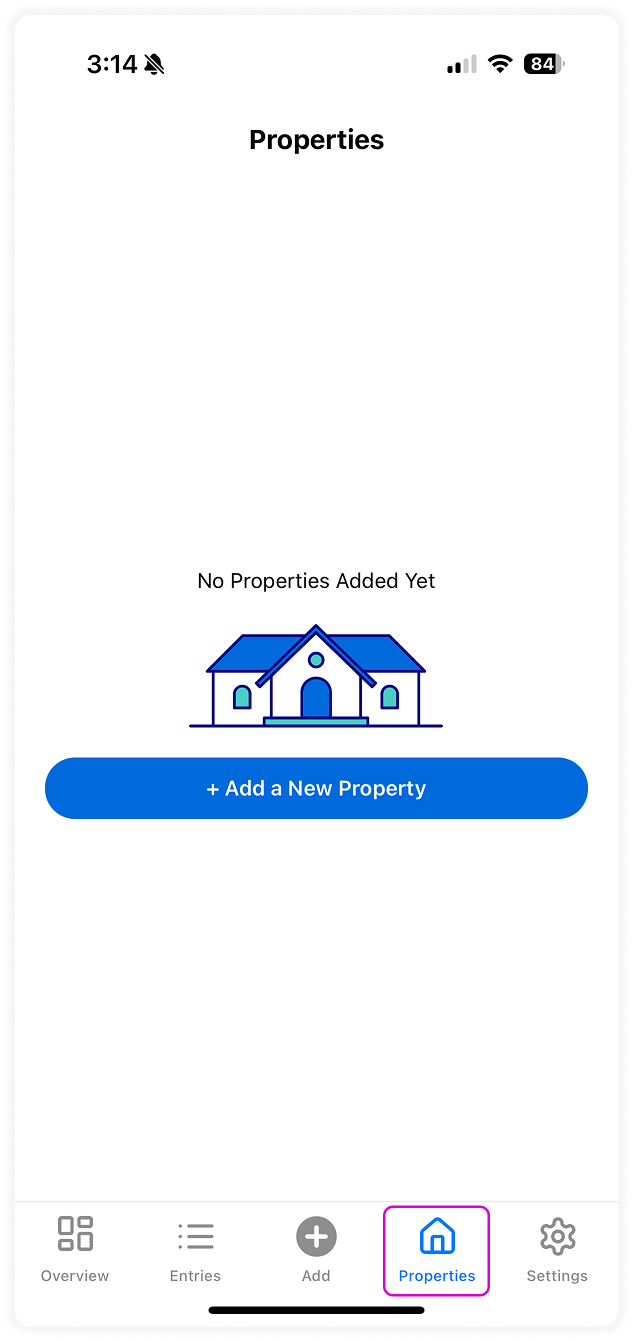The image size is (633, 1341).
Task: Open the Settings tab
Action: pyautogui.click(x=557, y=1249)
